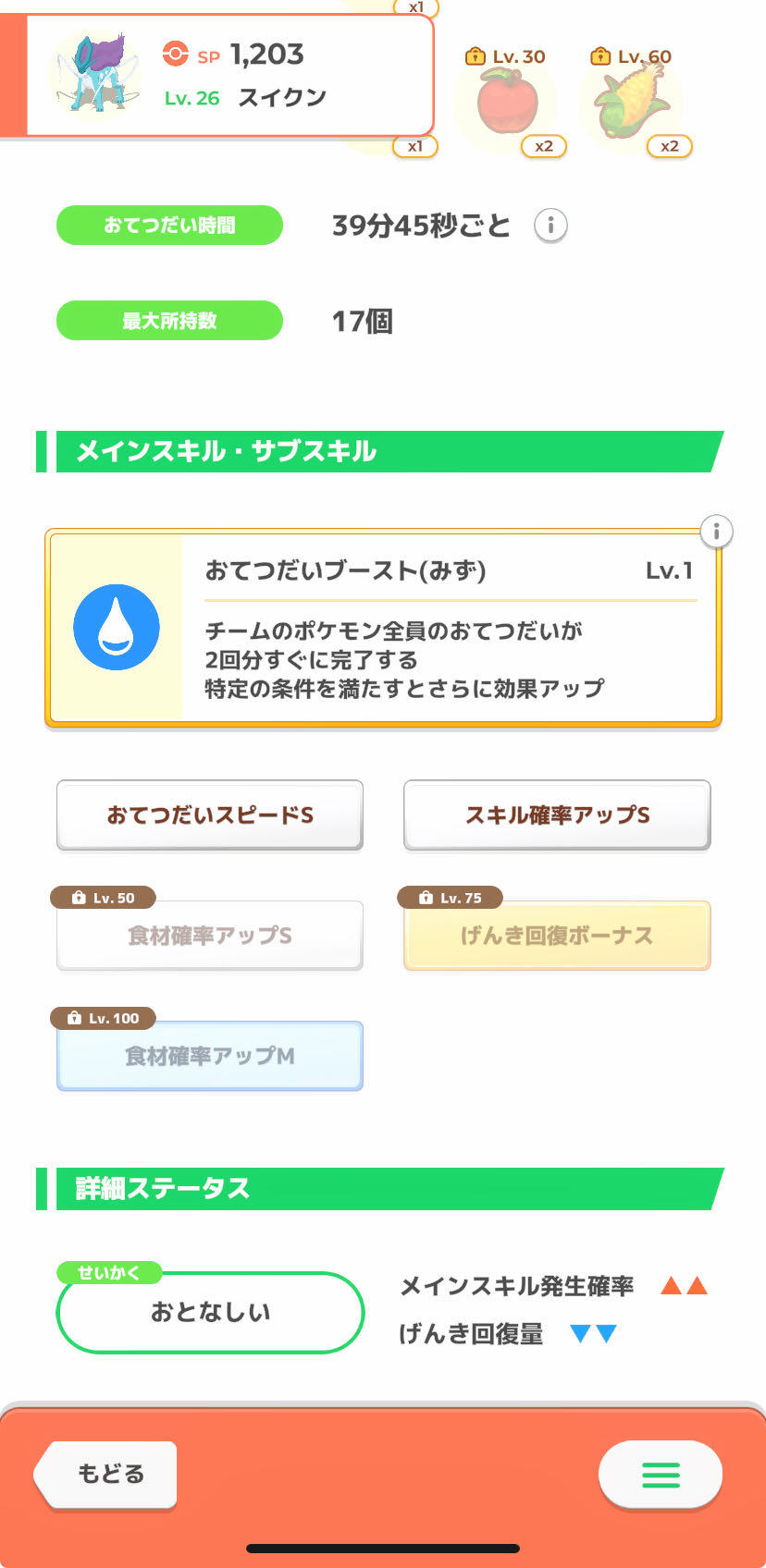
Task: Go back with the もどる button
Action: click(x=105, y=1474)
